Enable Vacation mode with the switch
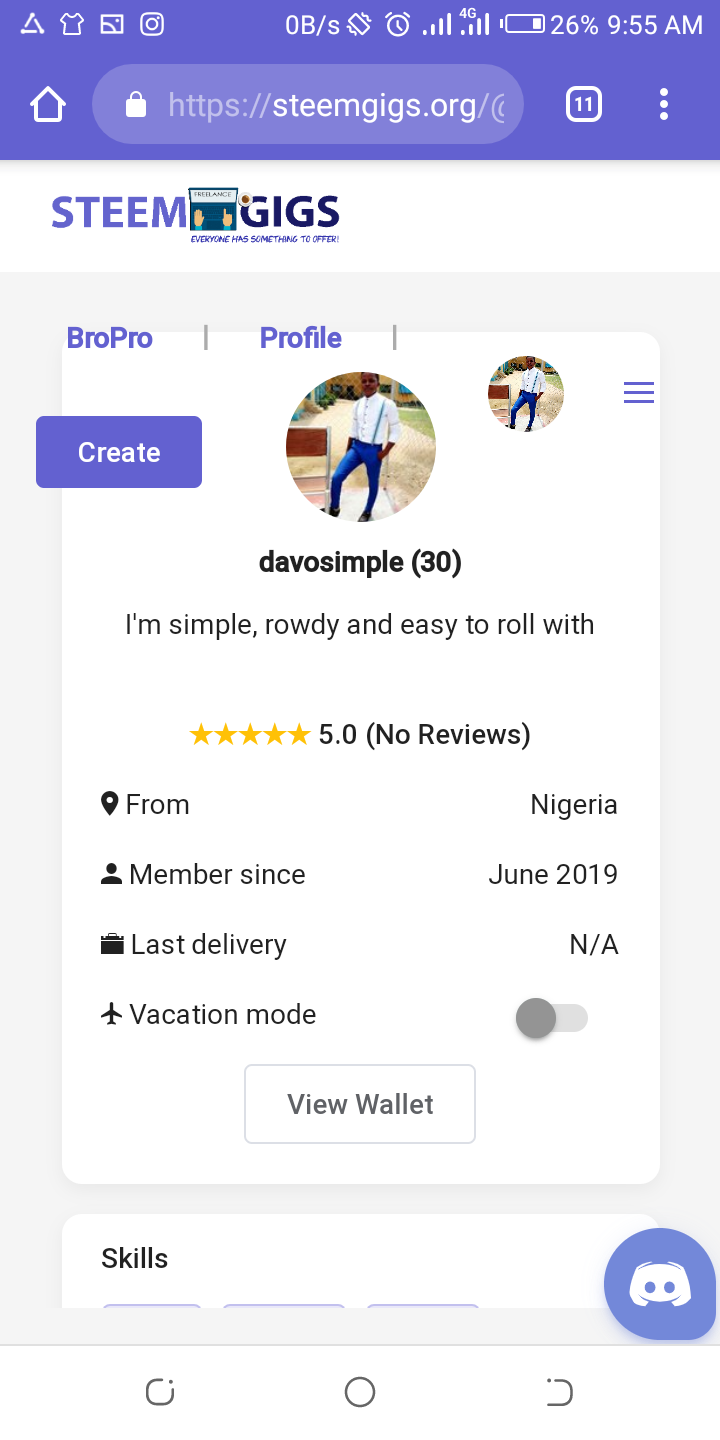 551,1017
